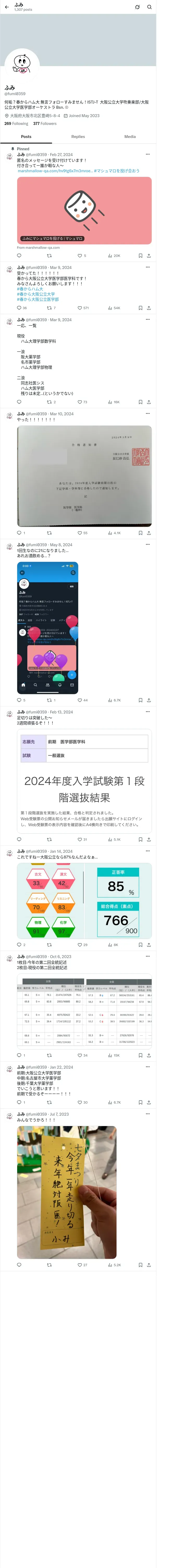Tap hashtag #春から大阪公立大学
The width and height of the screenshot is (172, 1568).
pos(36,294)
